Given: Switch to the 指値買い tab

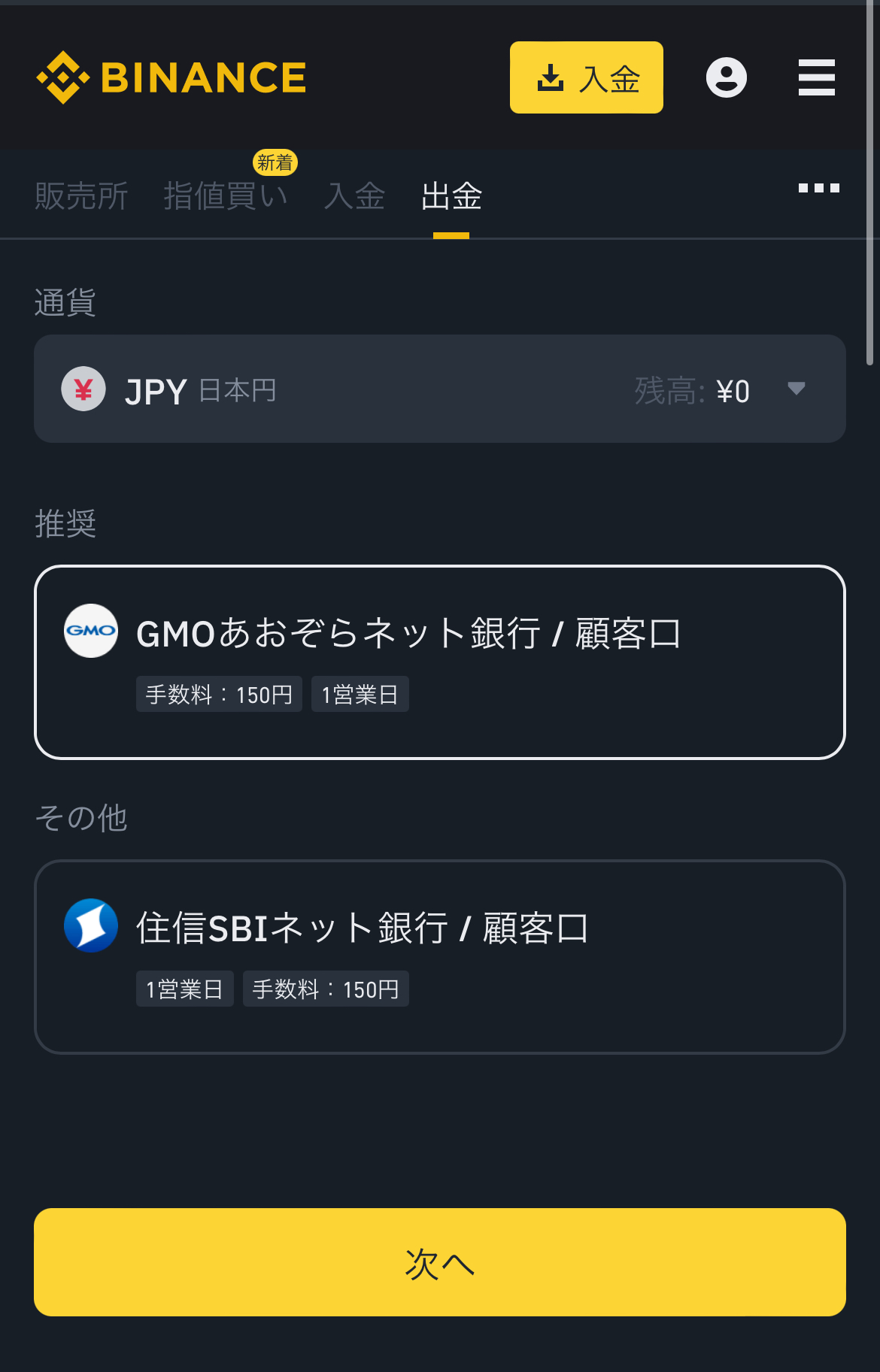Looking at the screenshot, I should (x=226, y=196).
